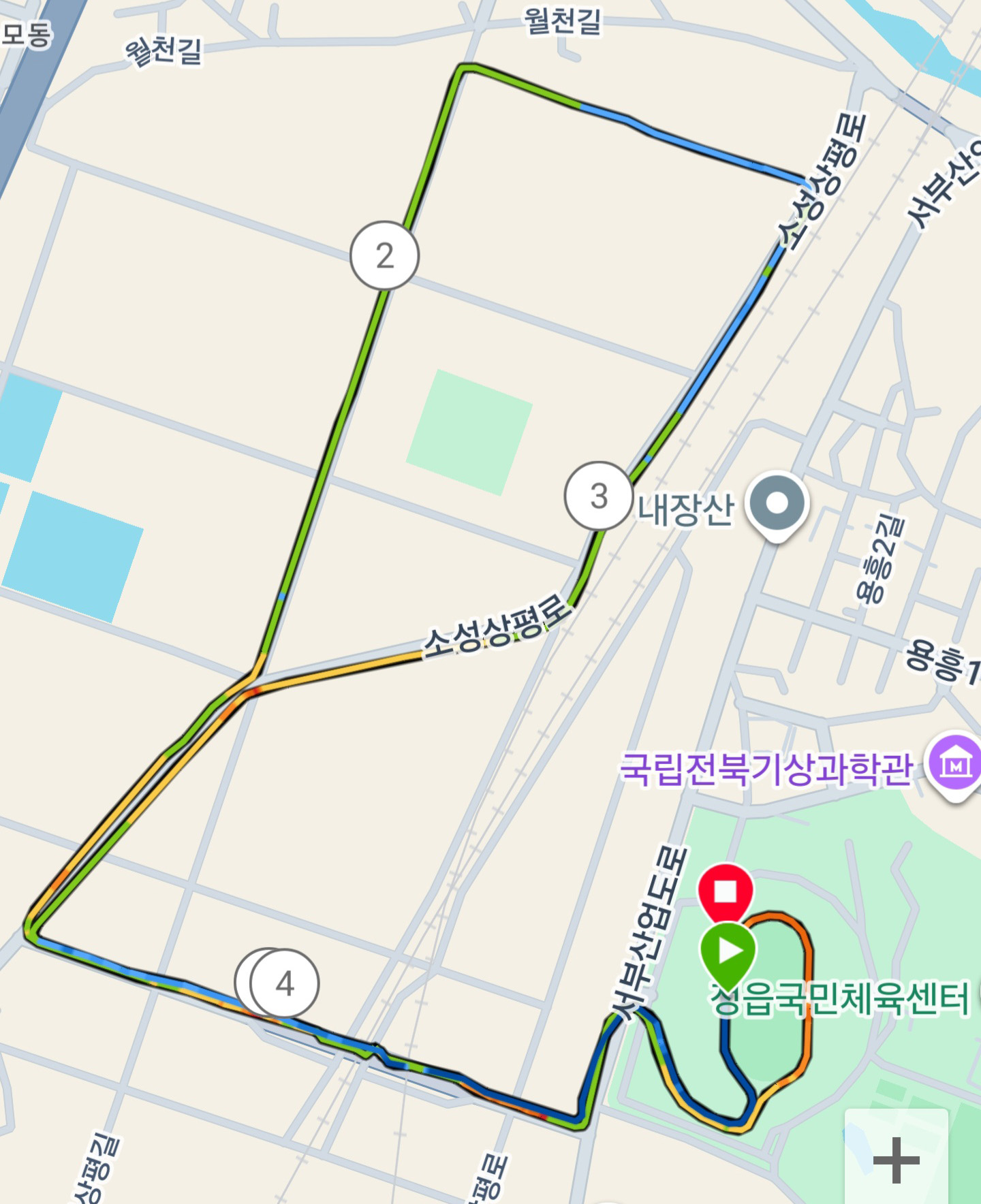Image resolution: width=981 pixels, height=1204 pixels.
Task: Tap the red stop marker near the track
Action: [x=726, y=889]
